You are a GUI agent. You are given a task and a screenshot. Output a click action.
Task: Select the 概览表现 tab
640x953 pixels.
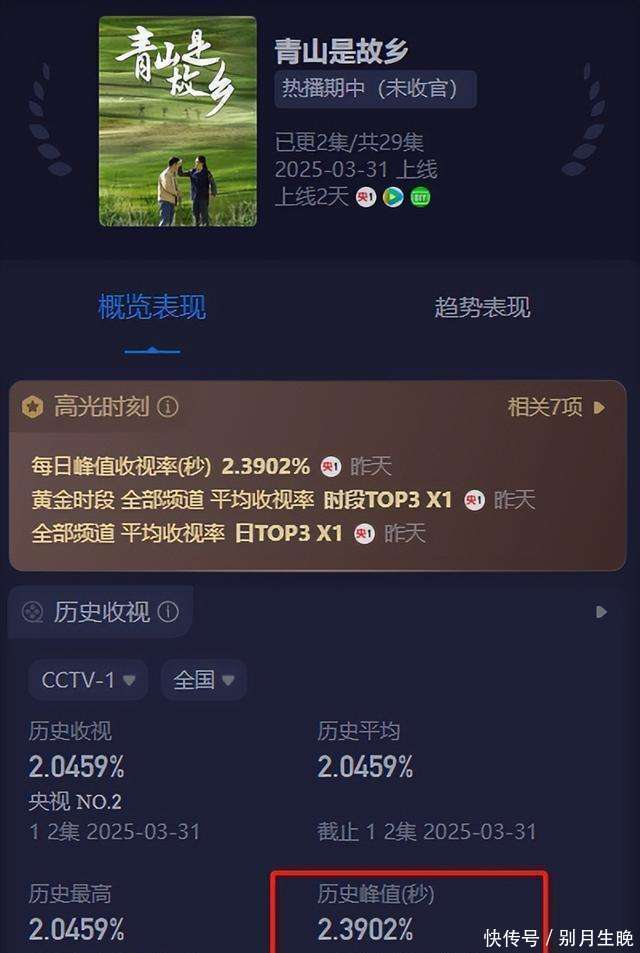pos(152,307)
